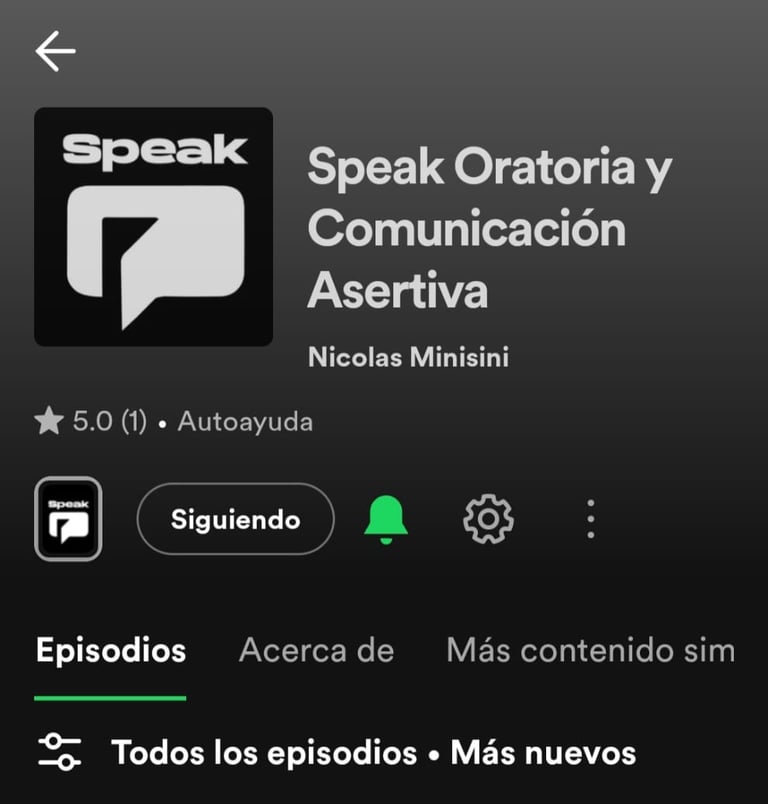Toggle the green notifications bell
The height and width of the screenshot is (804, 768).
(386, 519)
